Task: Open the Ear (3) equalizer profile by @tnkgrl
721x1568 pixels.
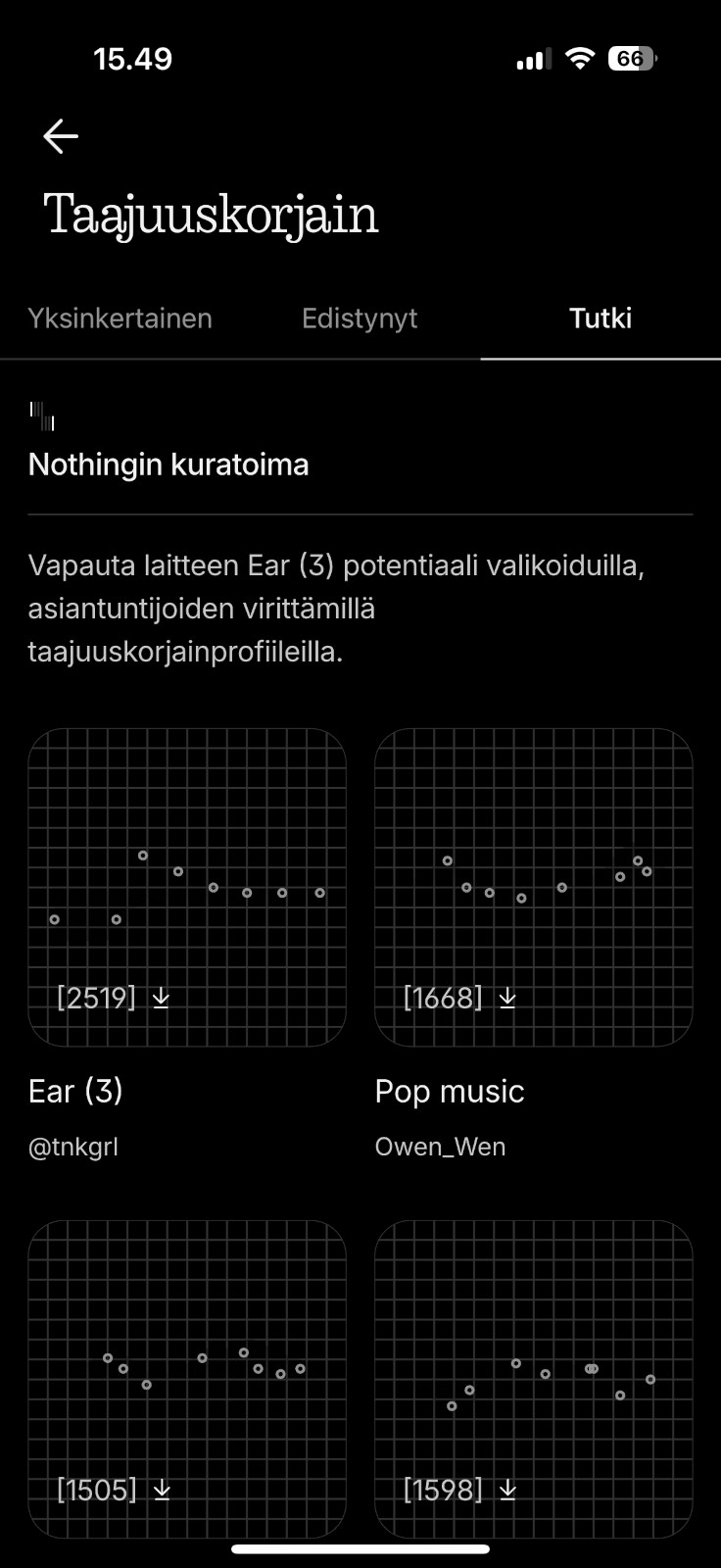Action: point(187,887)
